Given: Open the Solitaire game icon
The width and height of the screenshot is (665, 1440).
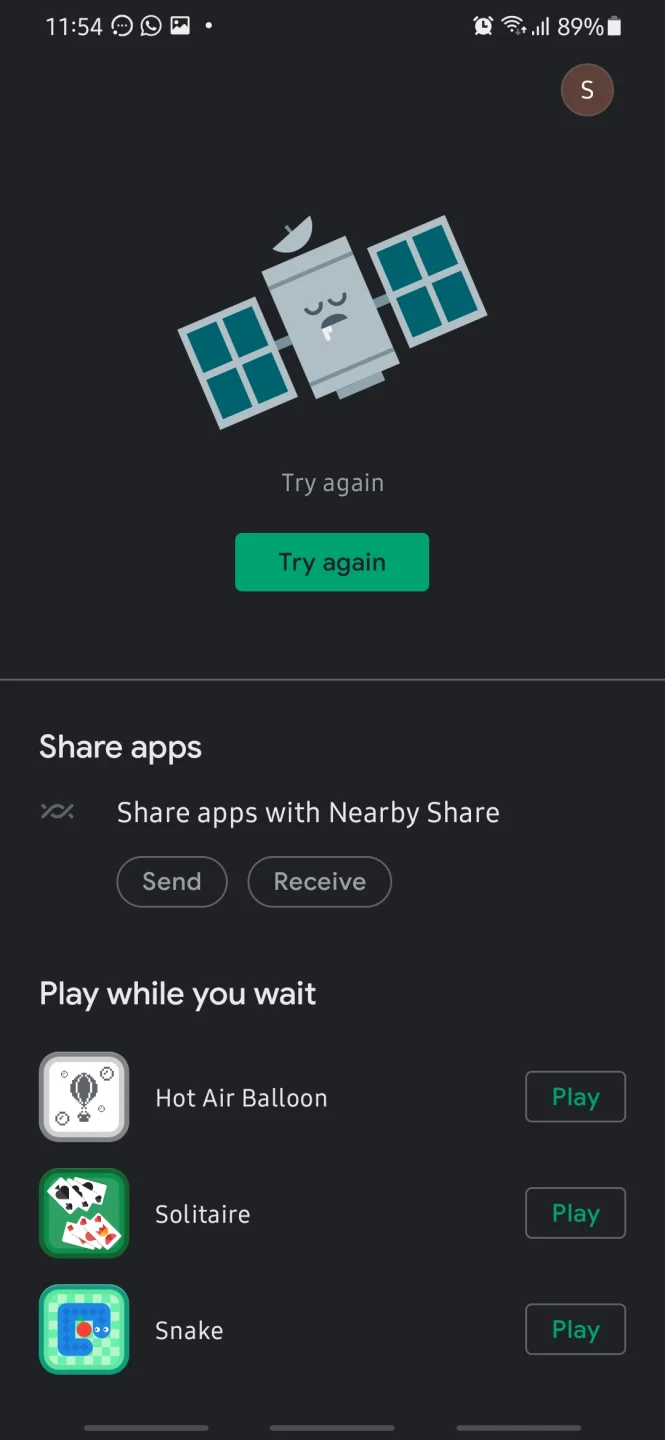Looking at the screenshot, I should coord(84,1213).
